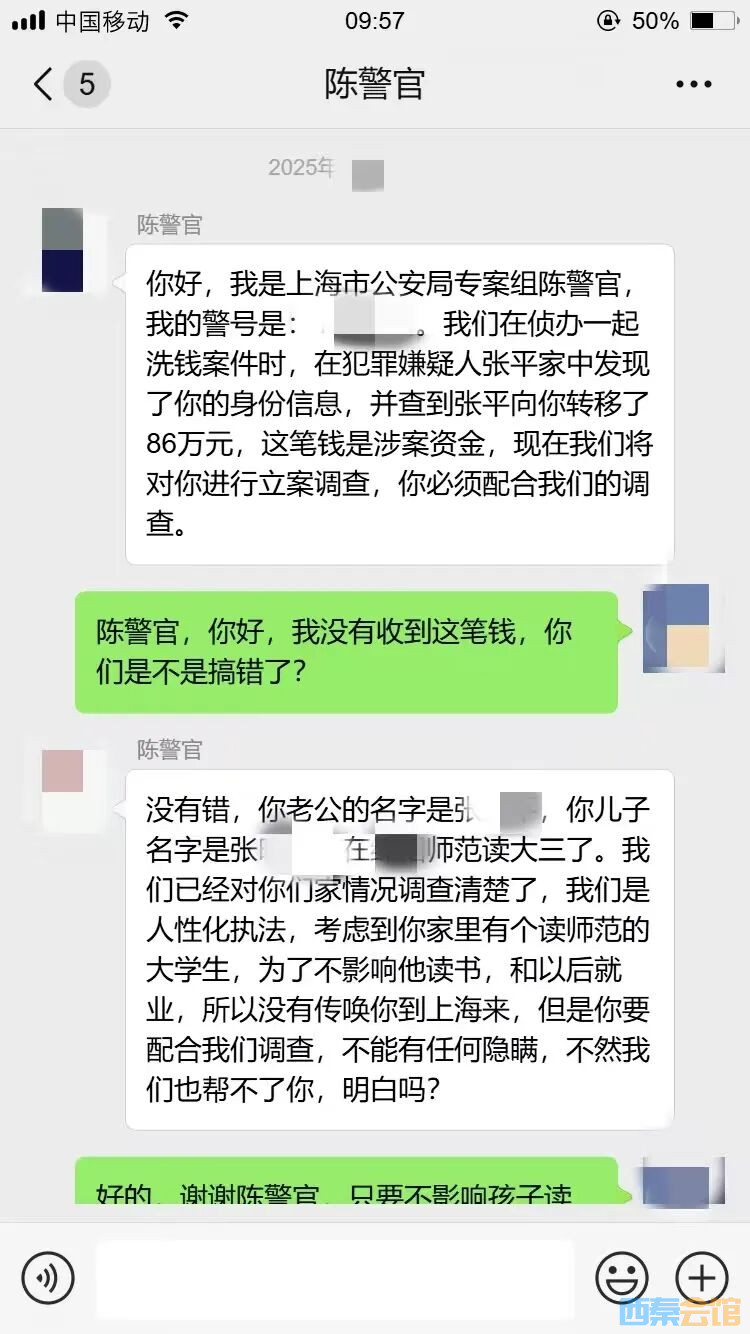View 陈警官's profile from first message avatar
This screenshot has width=750, height=1334.
pos(63,250)
